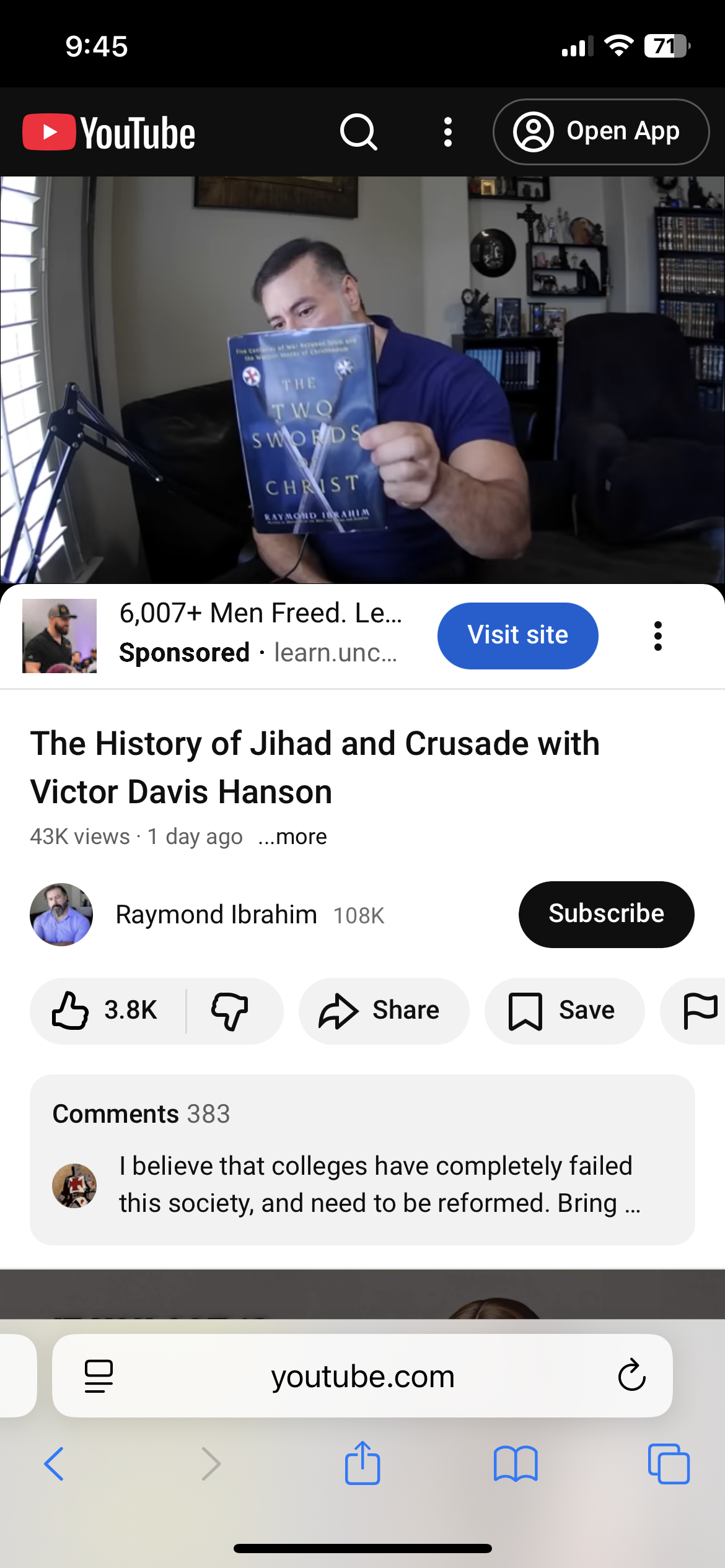
Task: Share this video
Action: pyautogui.click(x=384, y=1011)
